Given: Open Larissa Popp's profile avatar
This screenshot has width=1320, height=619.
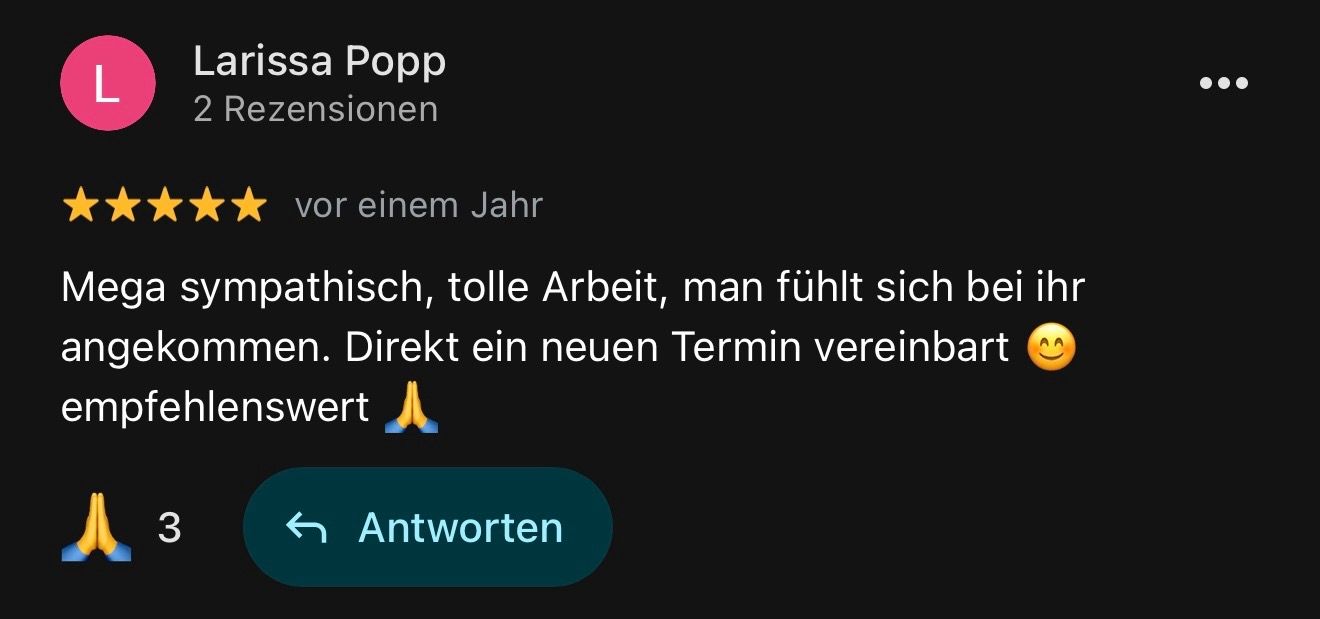Looking at the screenshot, I should tap(108, 83).
